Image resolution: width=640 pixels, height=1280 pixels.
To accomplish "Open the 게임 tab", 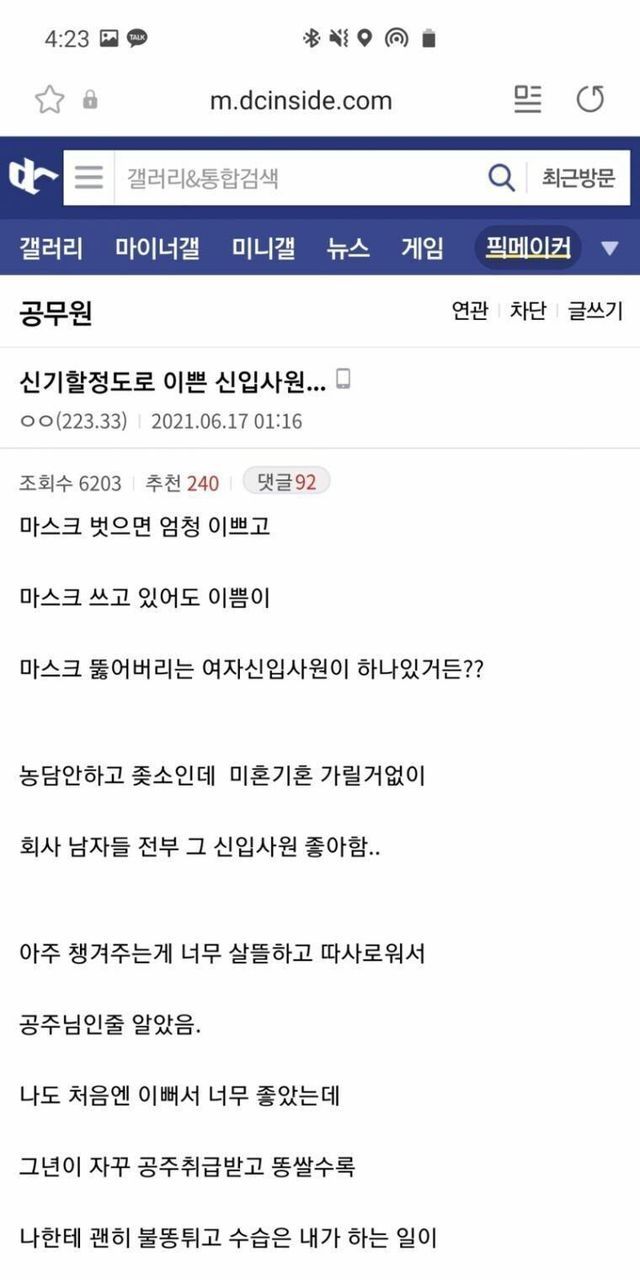I will (x=422, y=248).
